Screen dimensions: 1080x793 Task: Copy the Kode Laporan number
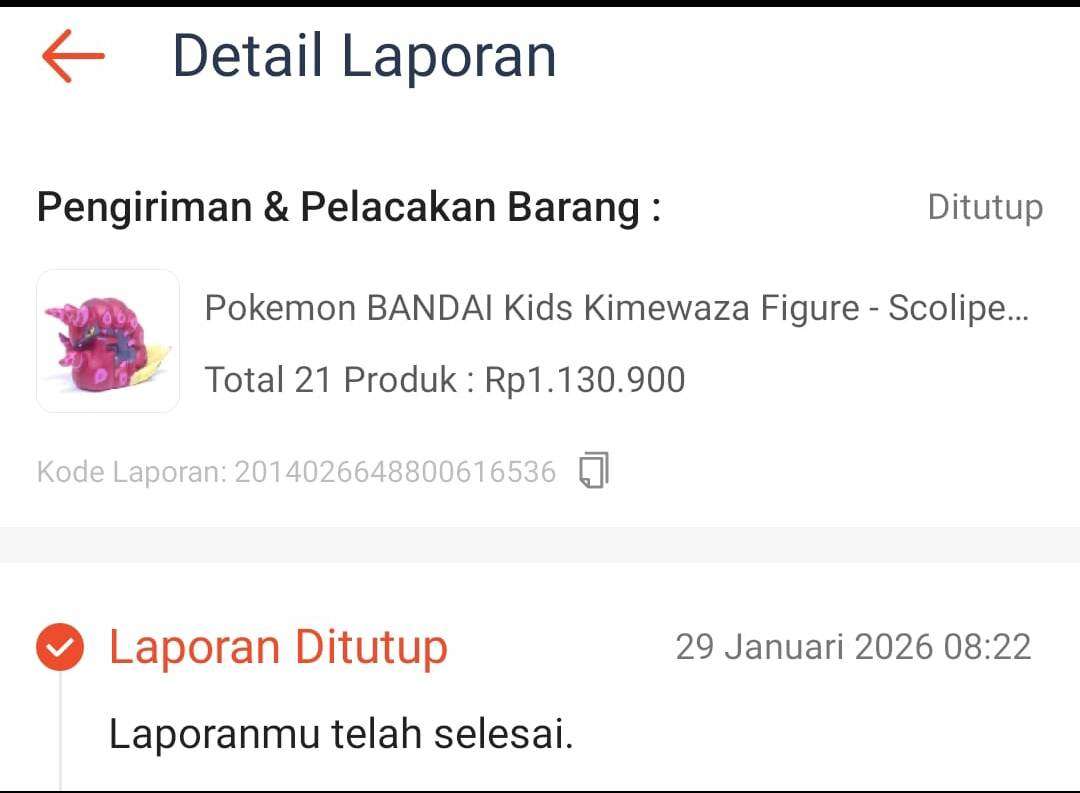594,471
